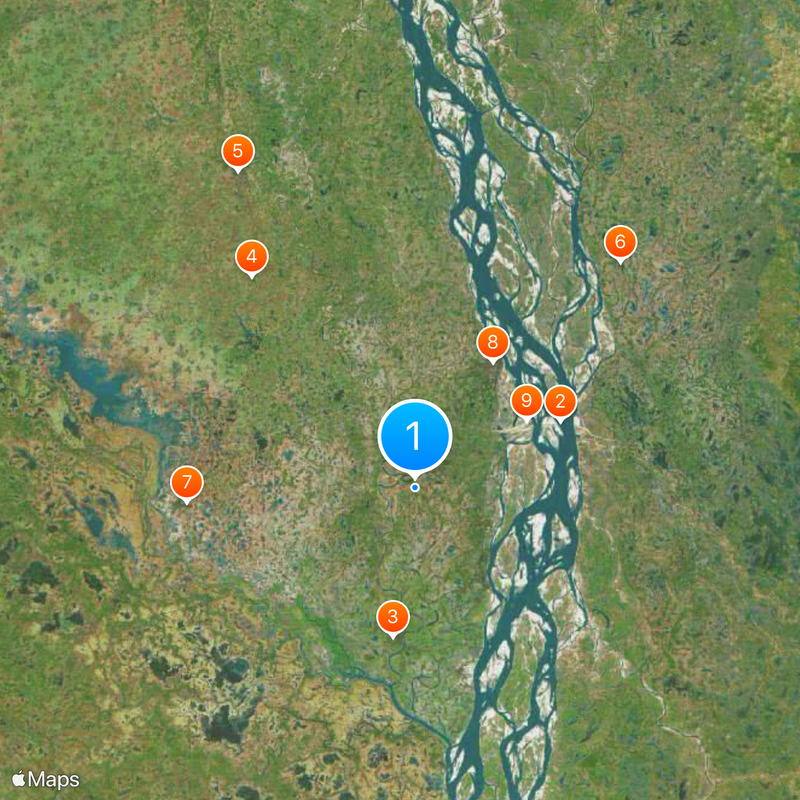Tap orange map pin number 2
800x800 pixels.
[x=560, y=402]
